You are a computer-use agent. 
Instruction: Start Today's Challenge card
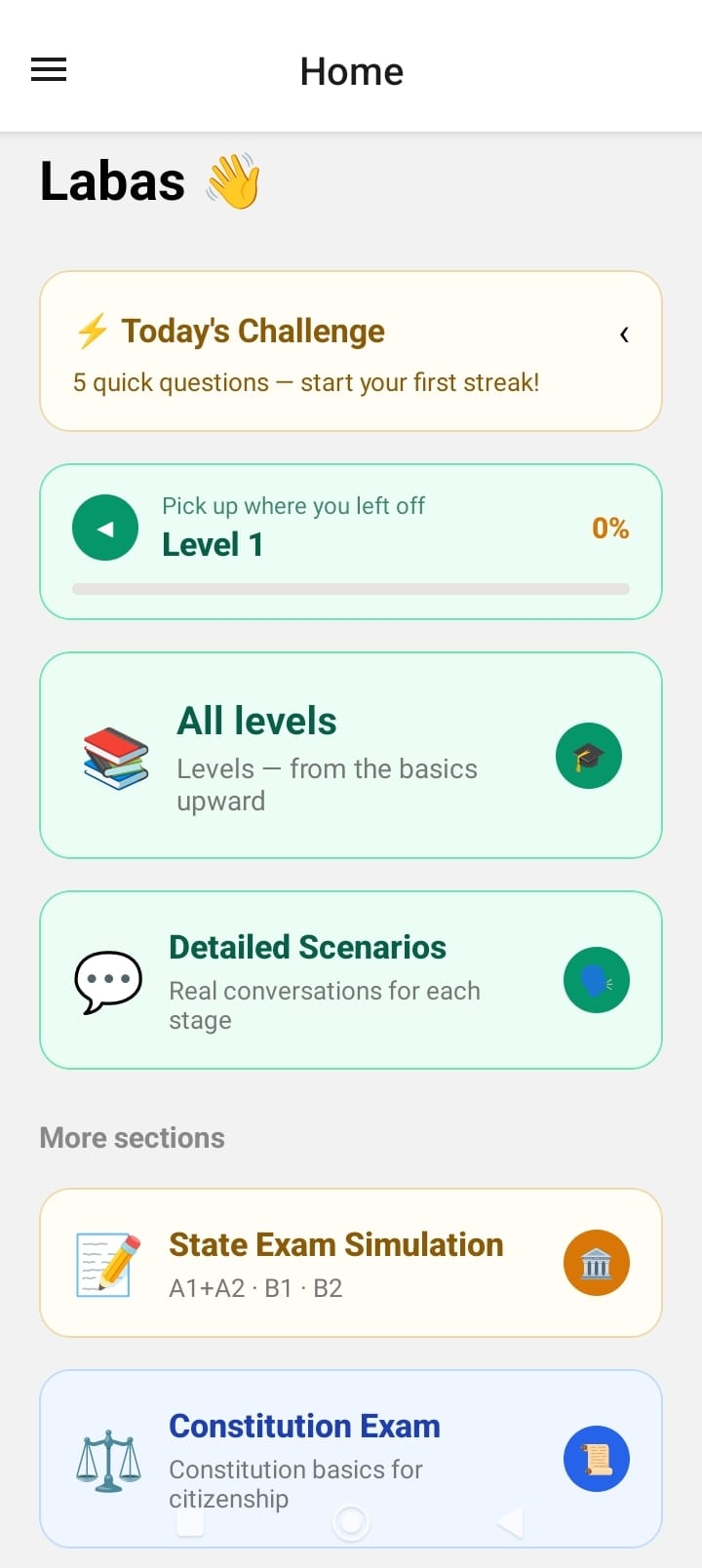pyautogui.click(x=351, y=351)
